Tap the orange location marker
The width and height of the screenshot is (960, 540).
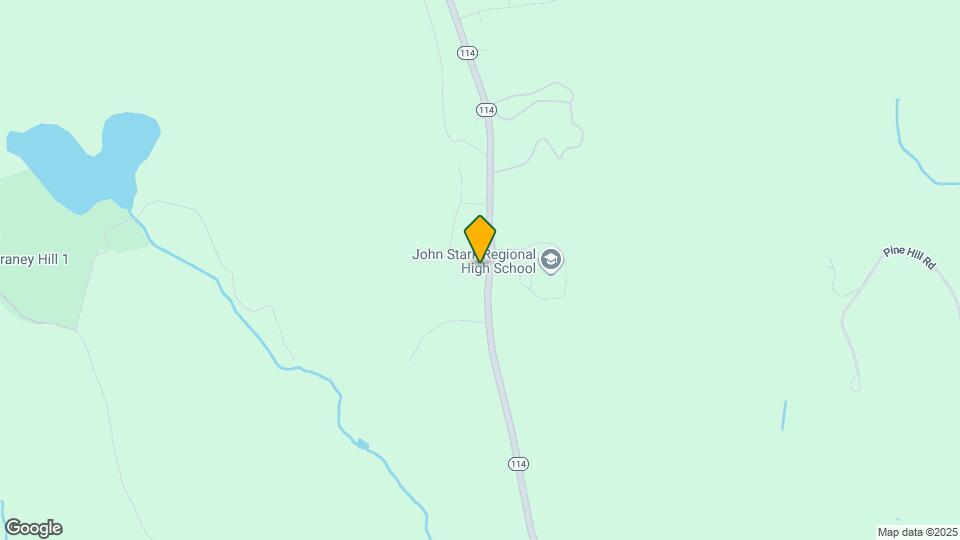(480, 239)
